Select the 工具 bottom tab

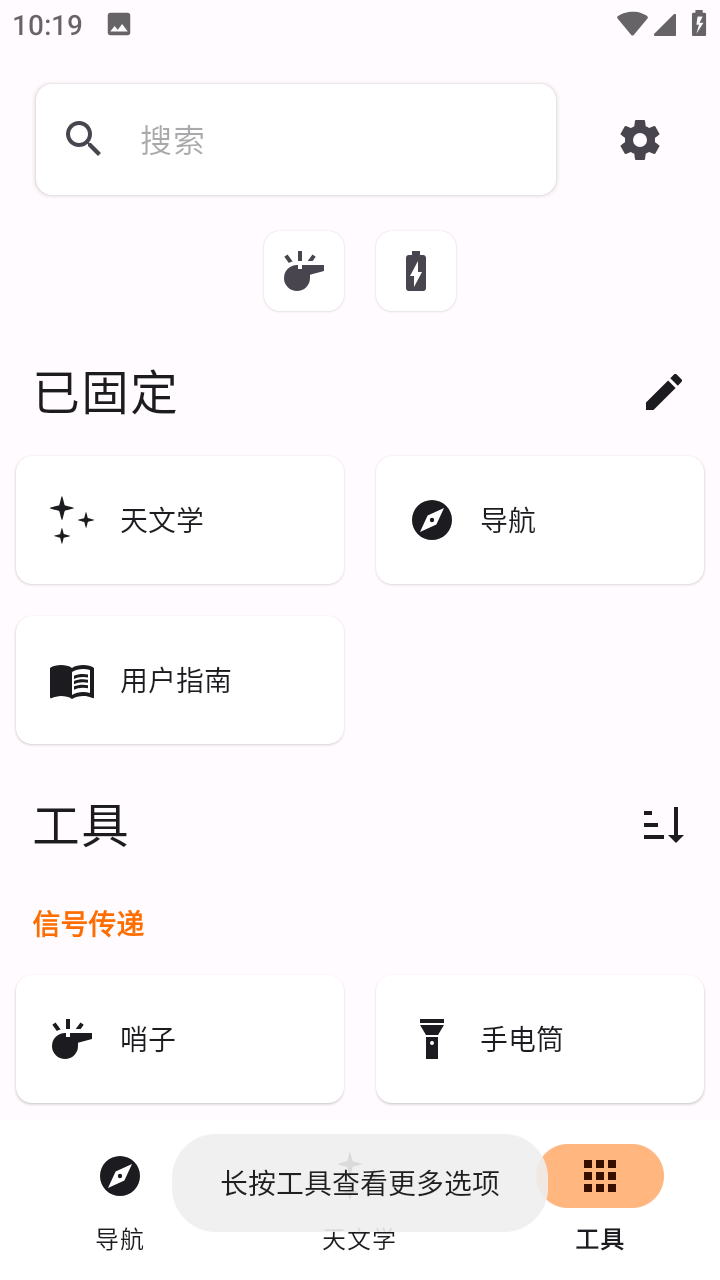600,1199
